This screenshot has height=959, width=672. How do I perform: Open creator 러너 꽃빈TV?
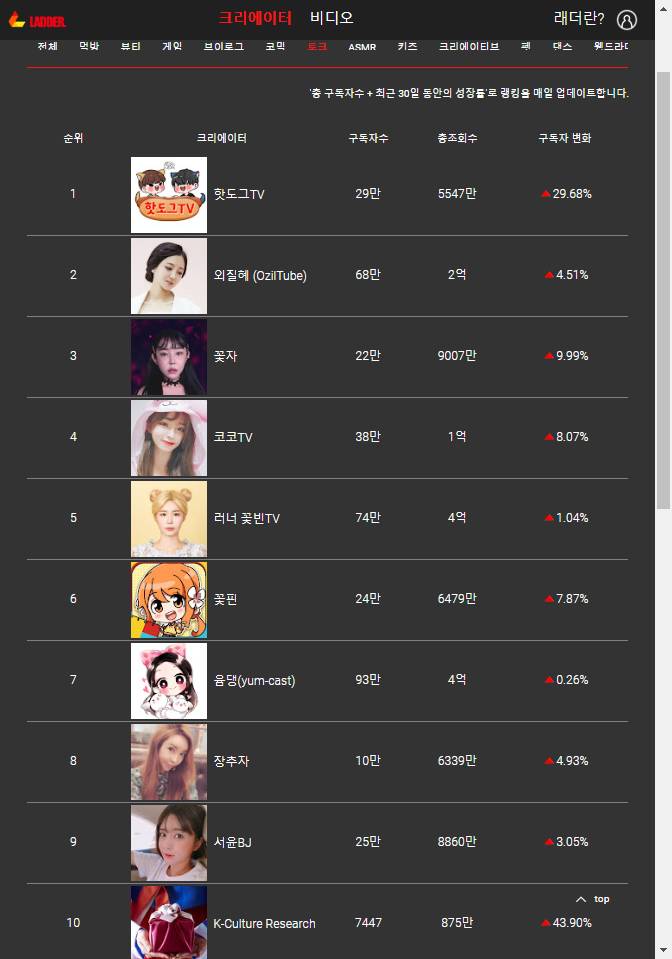246,518
